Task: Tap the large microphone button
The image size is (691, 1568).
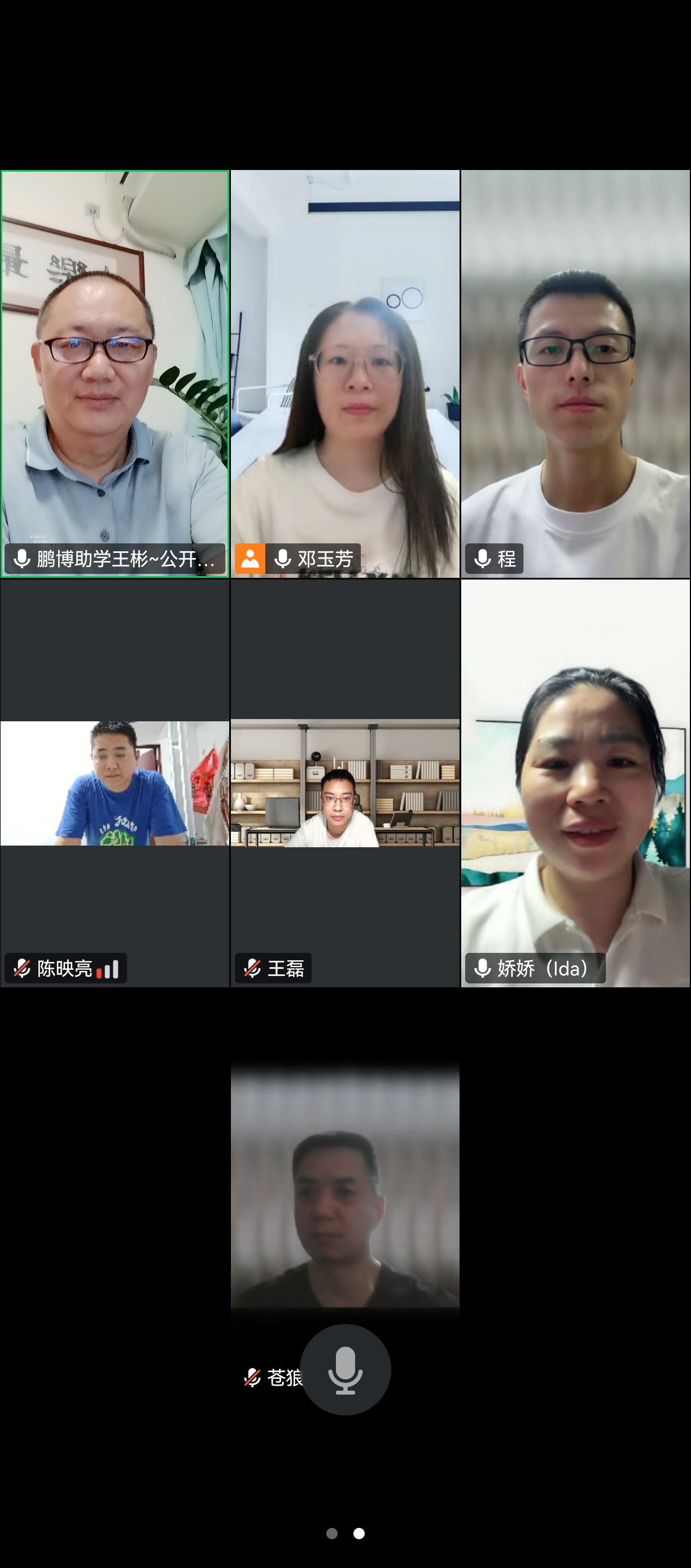Action: pos(345,1370)
